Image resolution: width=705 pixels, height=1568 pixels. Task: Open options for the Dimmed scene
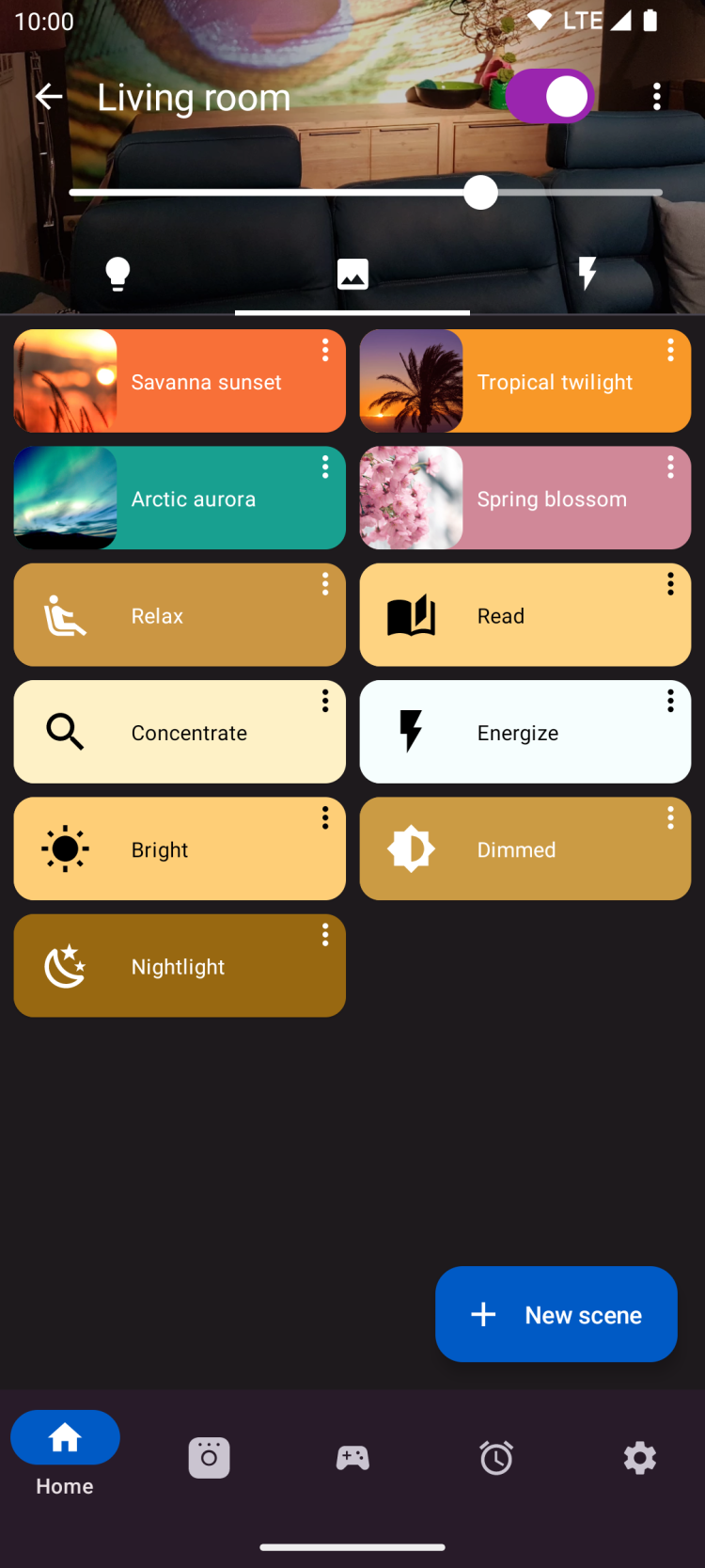(670, 817)
